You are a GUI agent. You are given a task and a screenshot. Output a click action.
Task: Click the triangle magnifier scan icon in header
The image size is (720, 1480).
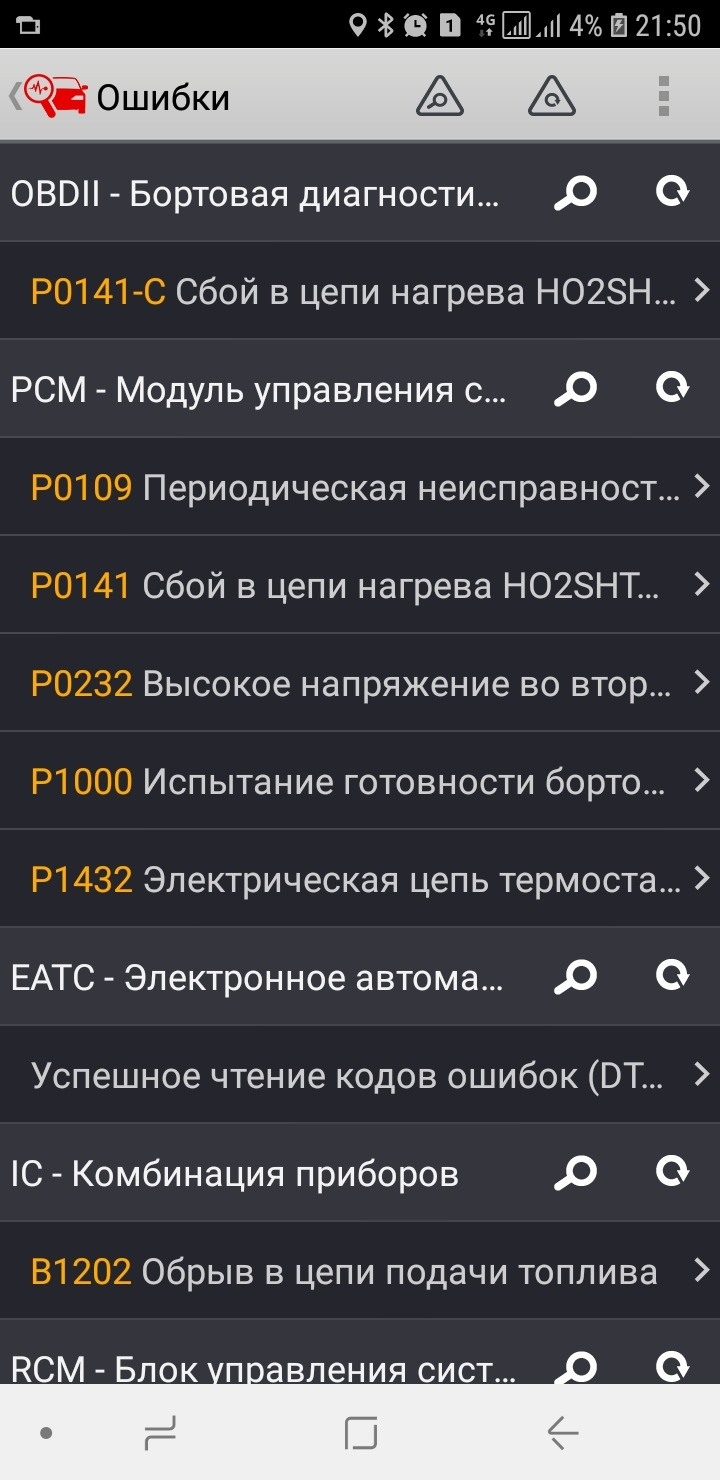click(441, 96)
